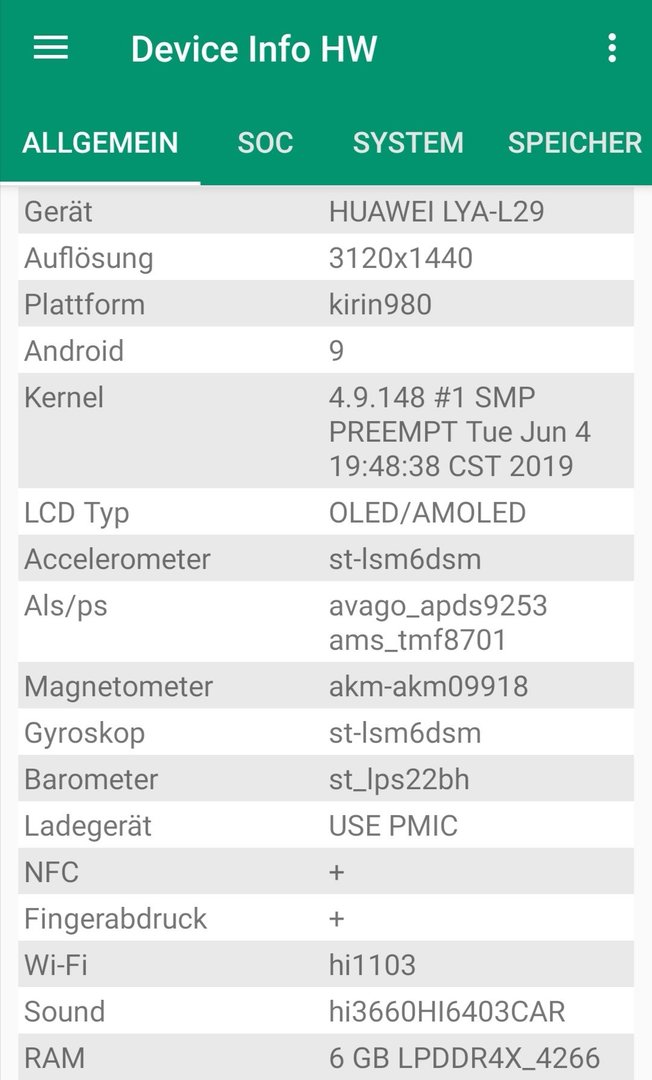
Task: Select the ALLGEMEIN tab
Action: click(x=100, y=143)
